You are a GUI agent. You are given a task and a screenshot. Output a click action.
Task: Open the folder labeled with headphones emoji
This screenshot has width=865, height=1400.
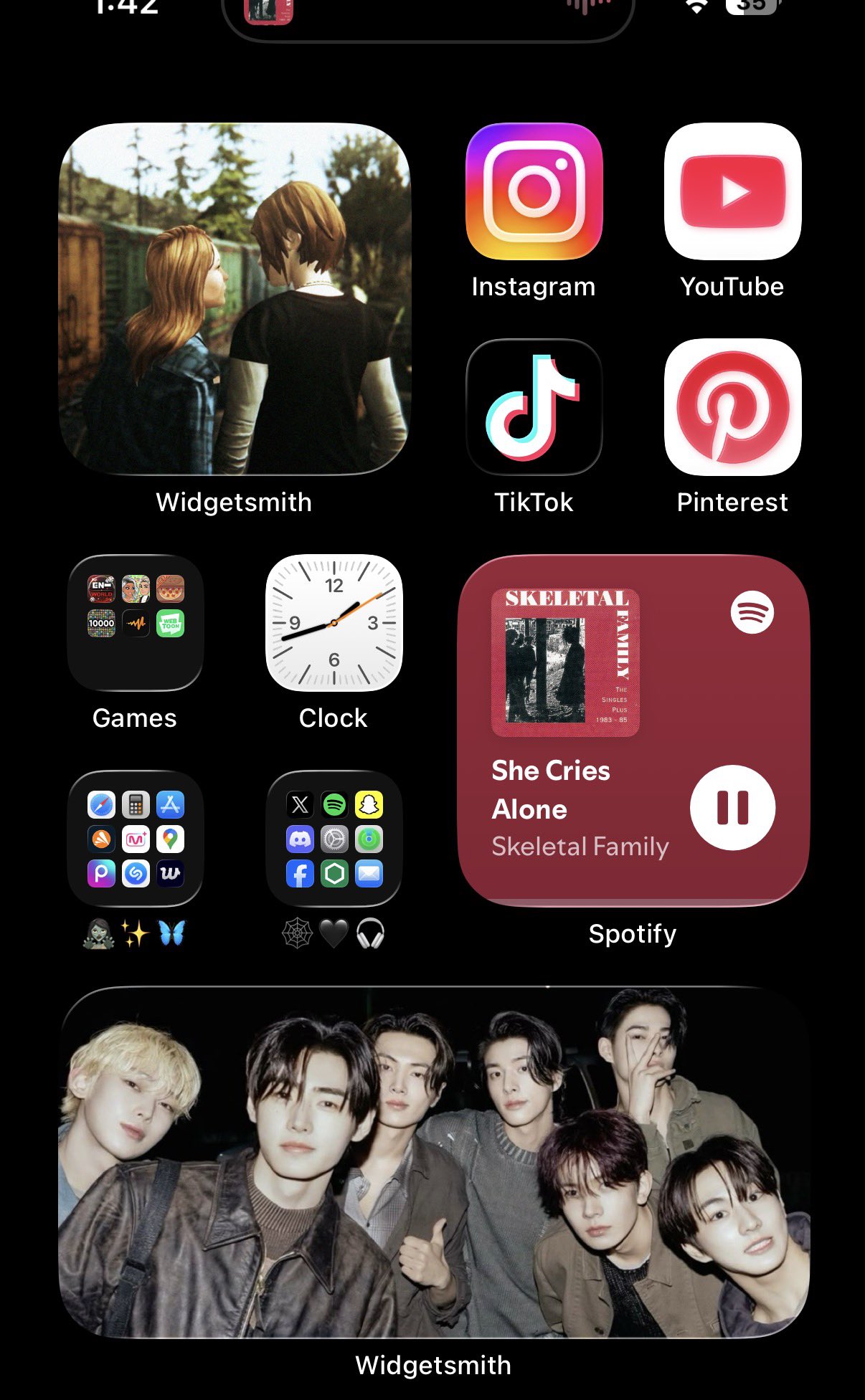pos(334,839)
